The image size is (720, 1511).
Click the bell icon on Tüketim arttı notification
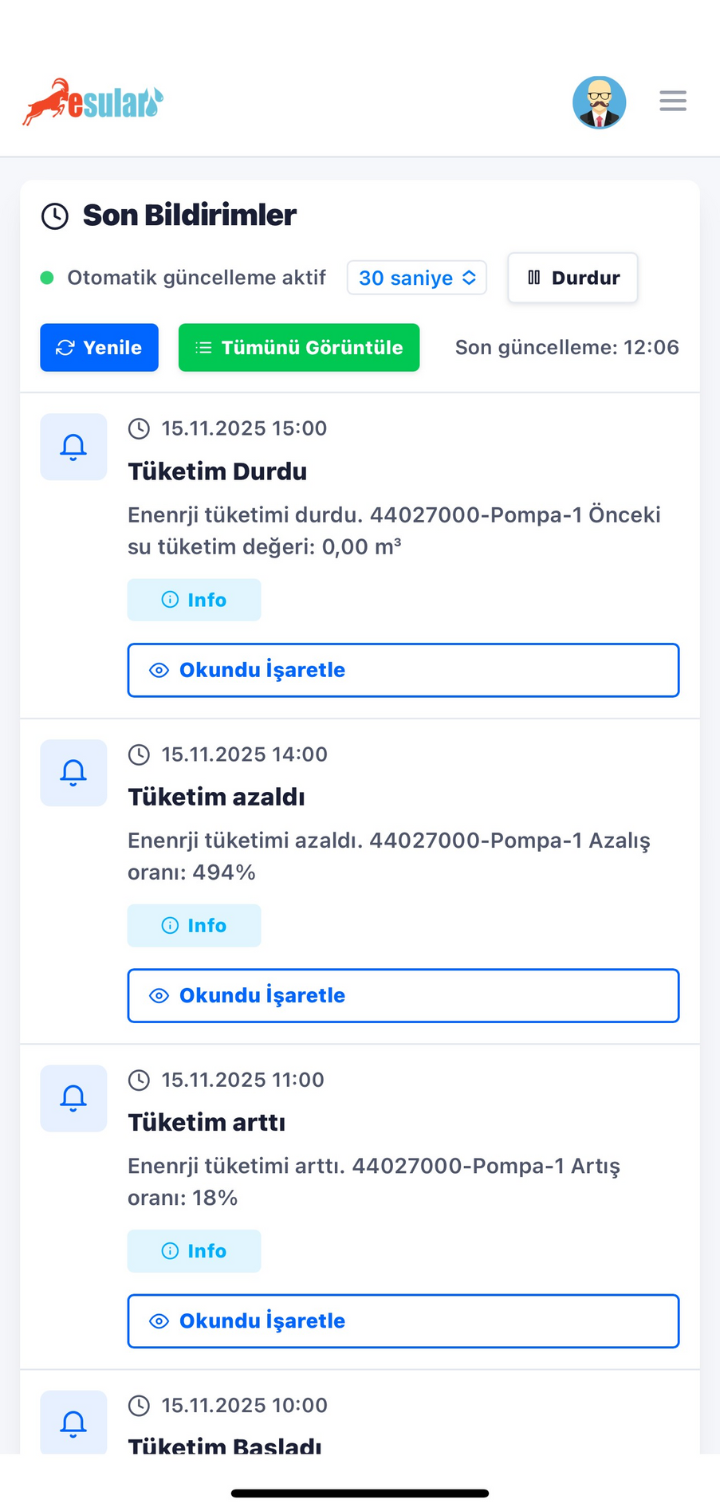(x=73, y=1097)
